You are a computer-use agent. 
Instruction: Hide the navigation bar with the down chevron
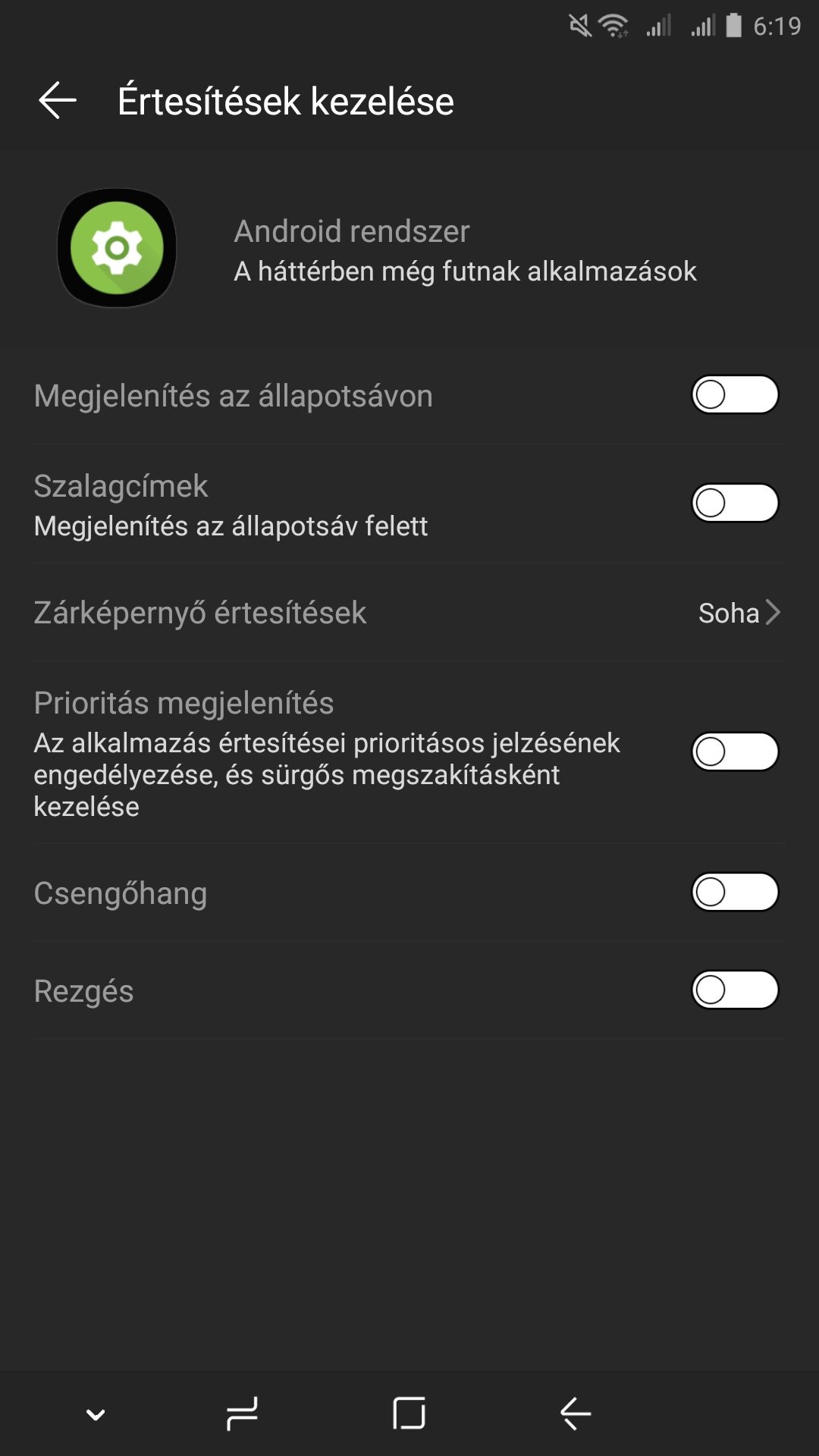click(96, 1414)
